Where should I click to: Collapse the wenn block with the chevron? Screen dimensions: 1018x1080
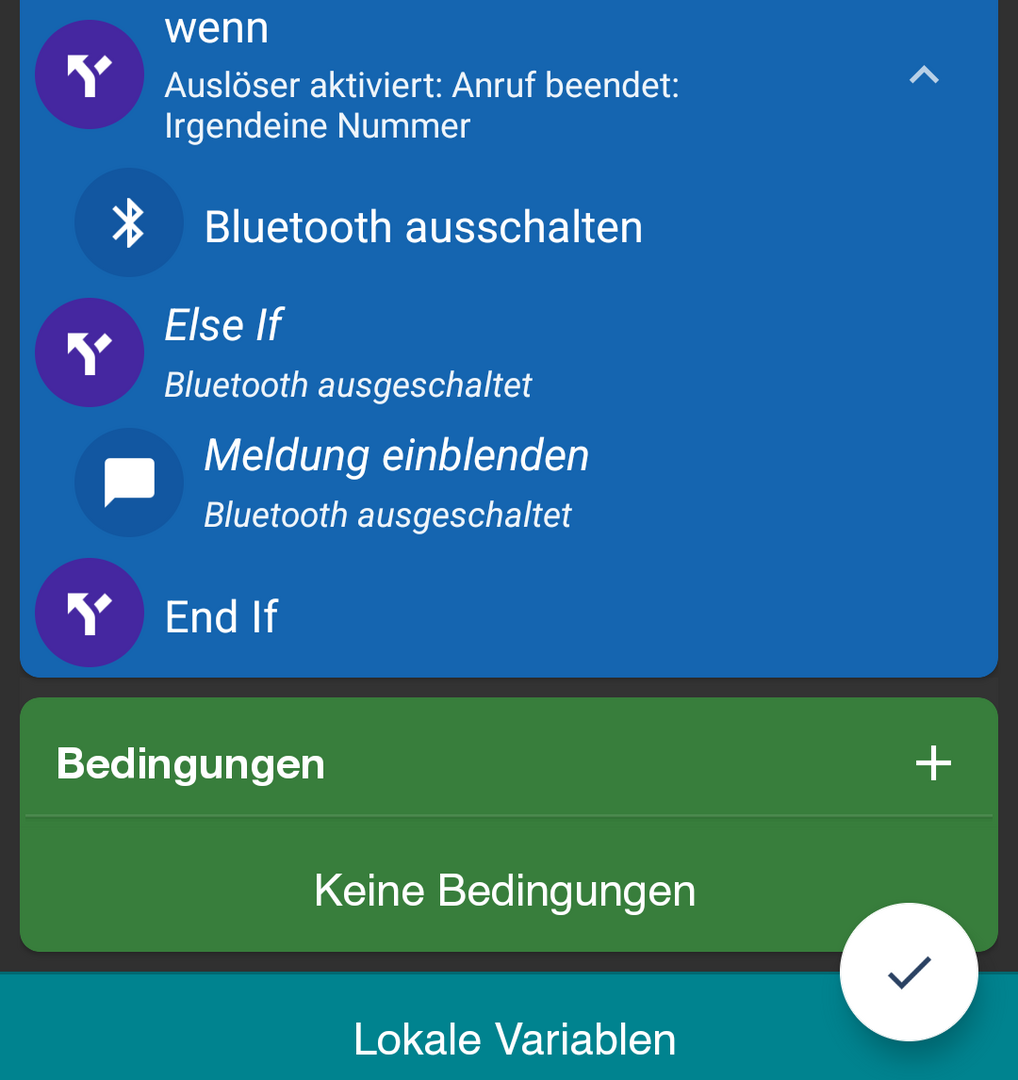click(923, 75)
